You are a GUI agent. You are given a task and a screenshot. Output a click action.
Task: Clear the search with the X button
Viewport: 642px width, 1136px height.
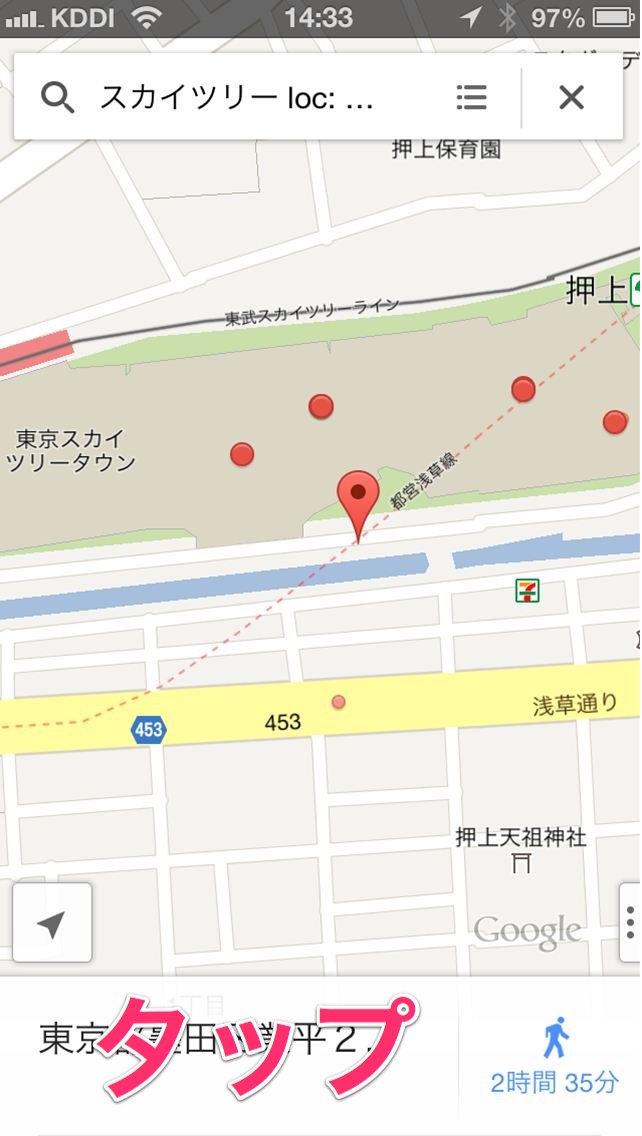point(571,97)
